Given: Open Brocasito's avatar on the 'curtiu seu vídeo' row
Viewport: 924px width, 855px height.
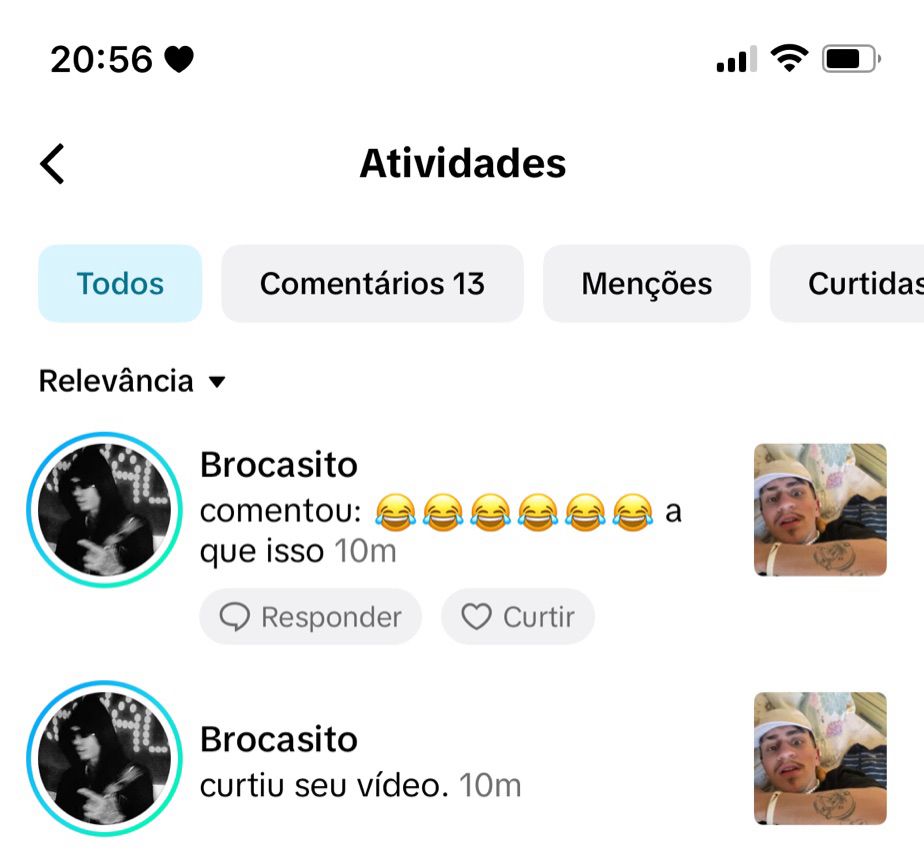Looking at the screenshot, I should (x=104, y=758).
